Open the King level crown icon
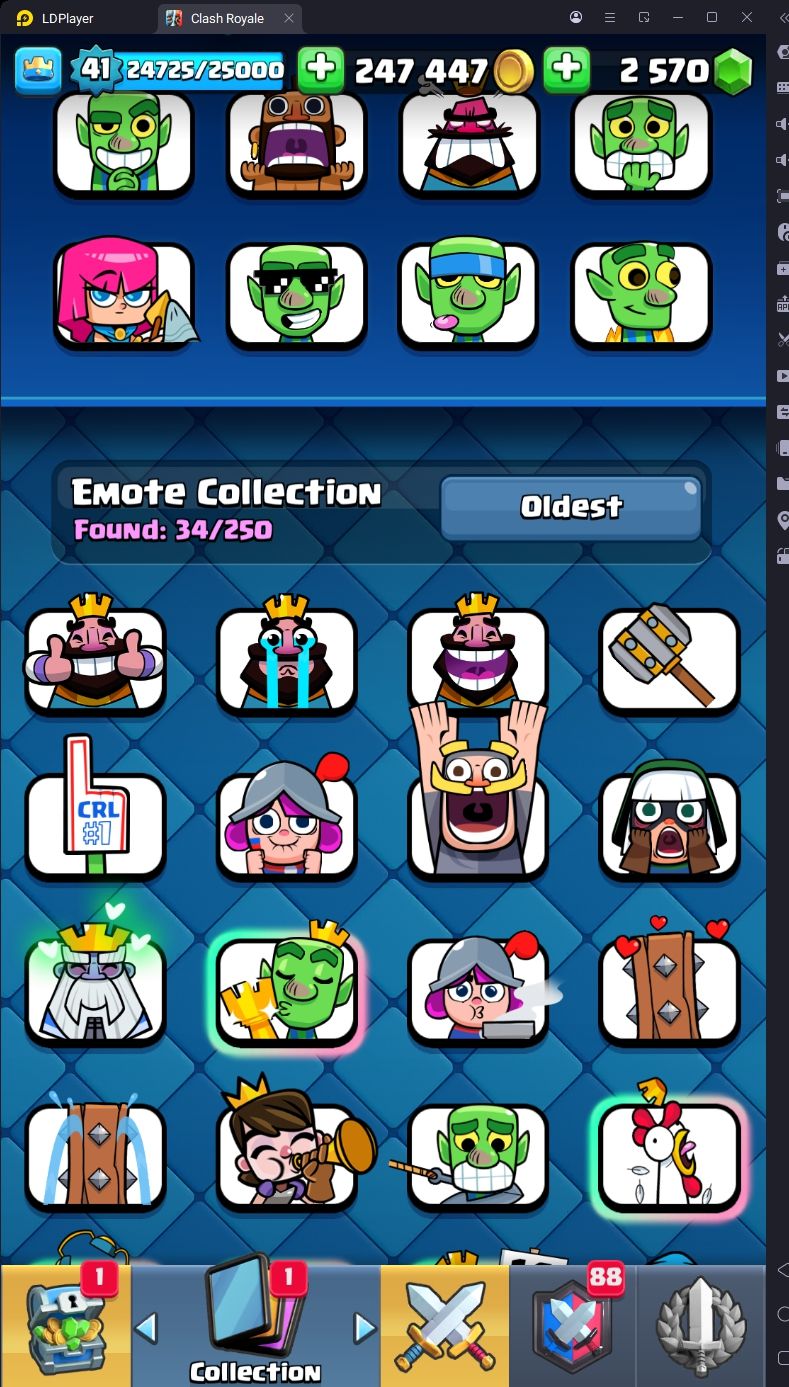789x1387 pixels. pos(37,69)
